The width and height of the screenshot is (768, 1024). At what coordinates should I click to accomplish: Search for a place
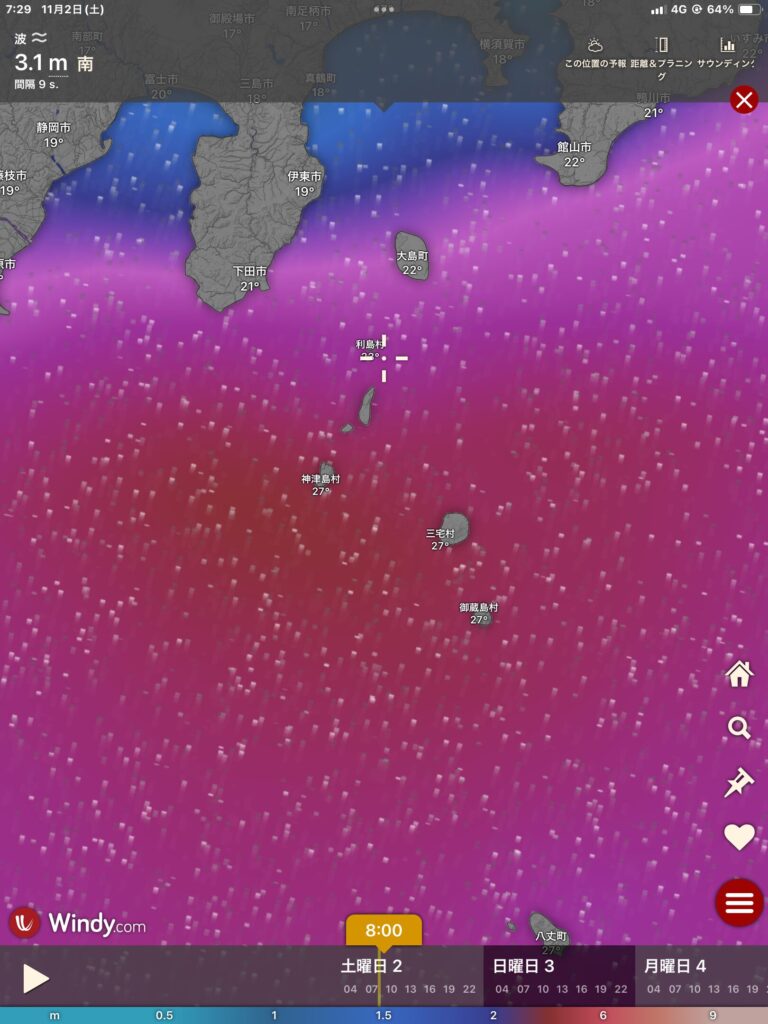click(x=739, y=728)
